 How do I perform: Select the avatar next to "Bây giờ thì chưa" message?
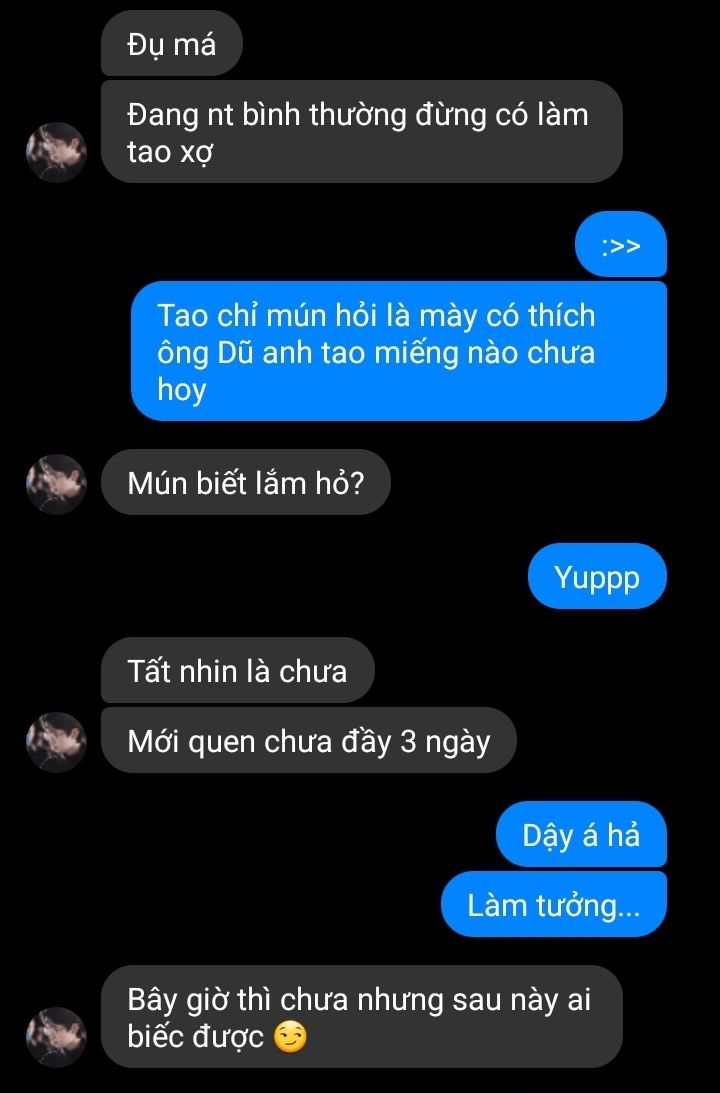coord(56,1036)
